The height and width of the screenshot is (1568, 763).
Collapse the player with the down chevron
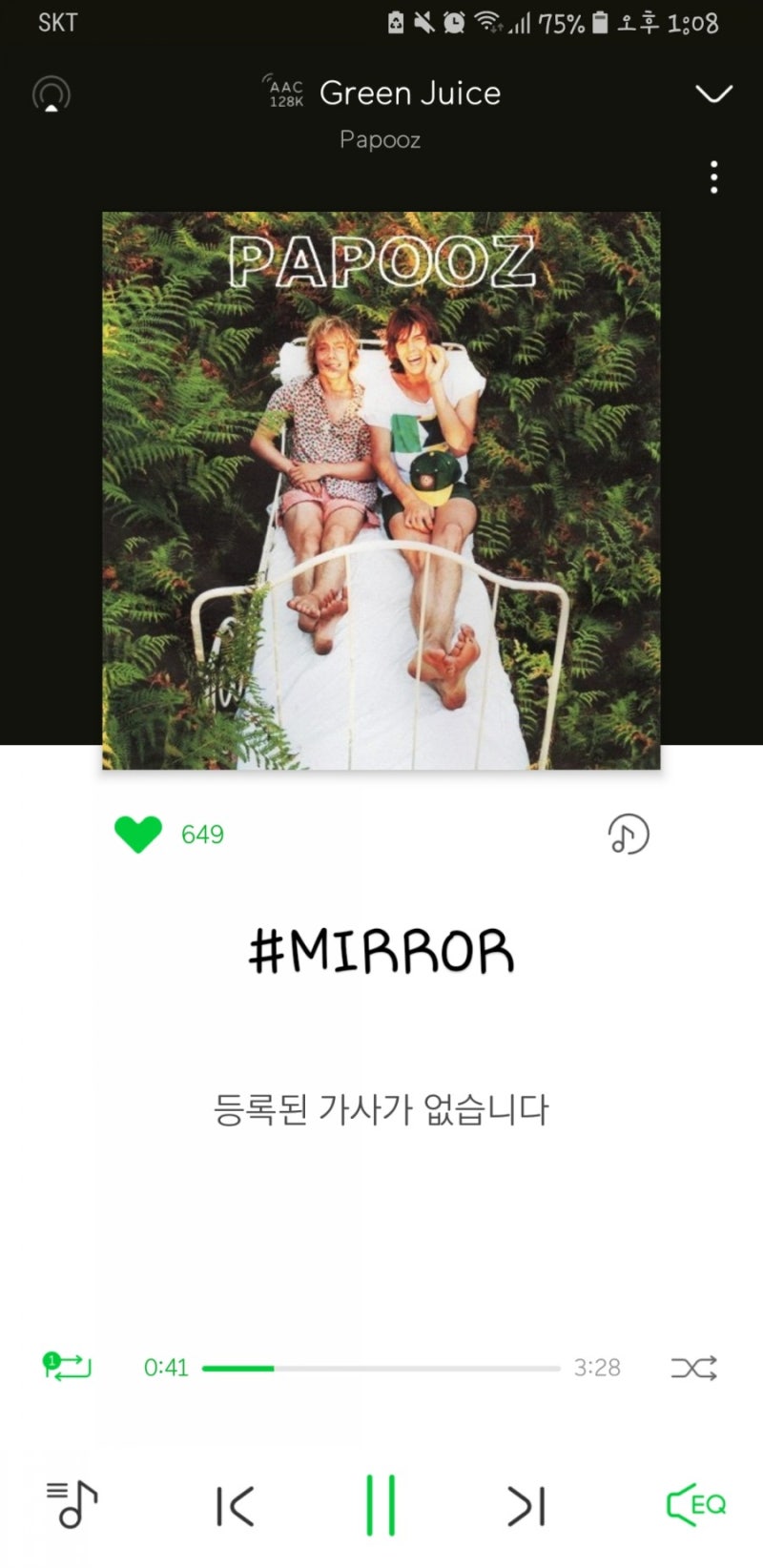[713, 94]
